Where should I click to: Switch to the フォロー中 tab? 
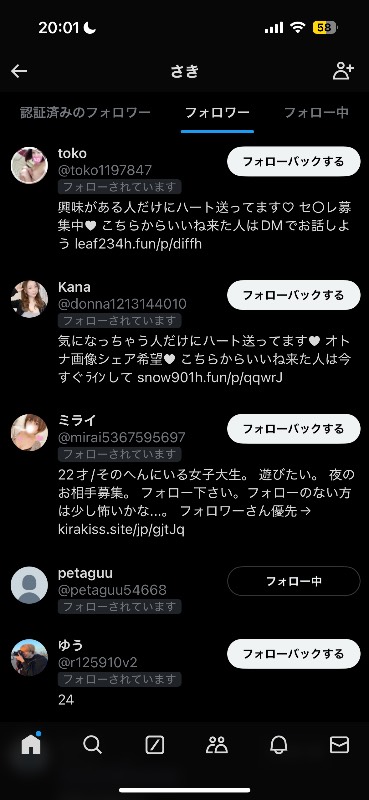click(316, 112)
